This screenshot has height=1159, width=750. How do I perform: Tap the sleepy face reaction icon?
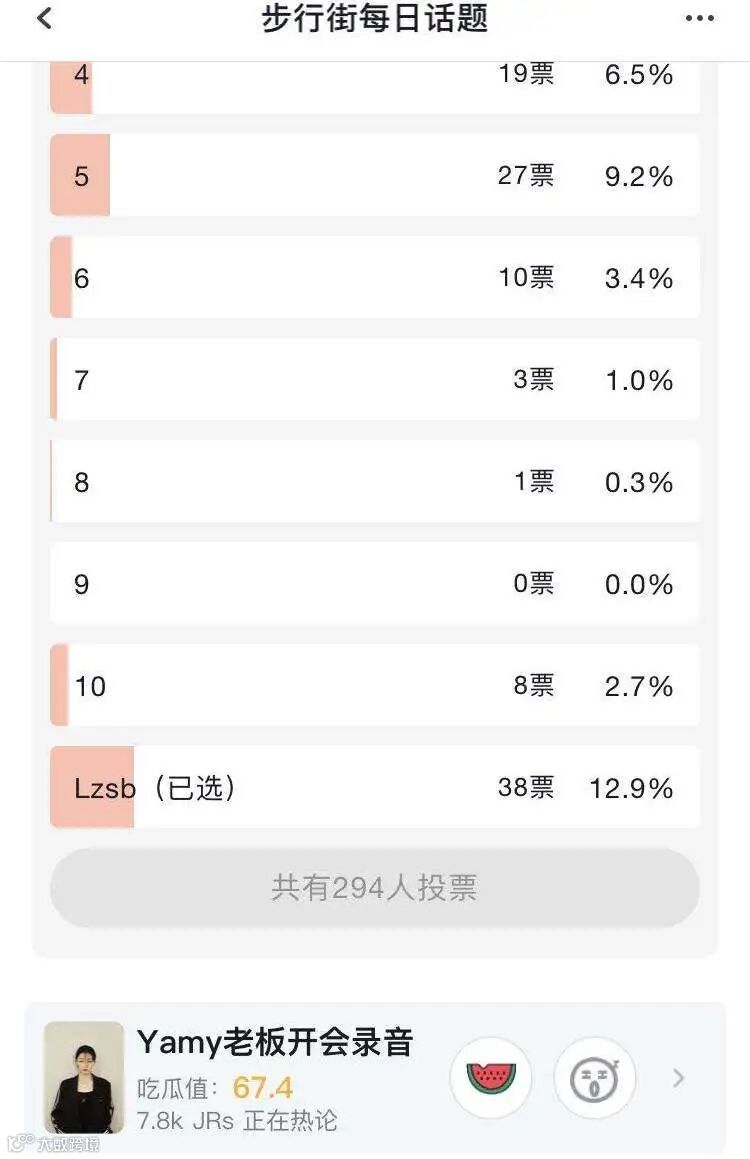[x=596, y=1078]
